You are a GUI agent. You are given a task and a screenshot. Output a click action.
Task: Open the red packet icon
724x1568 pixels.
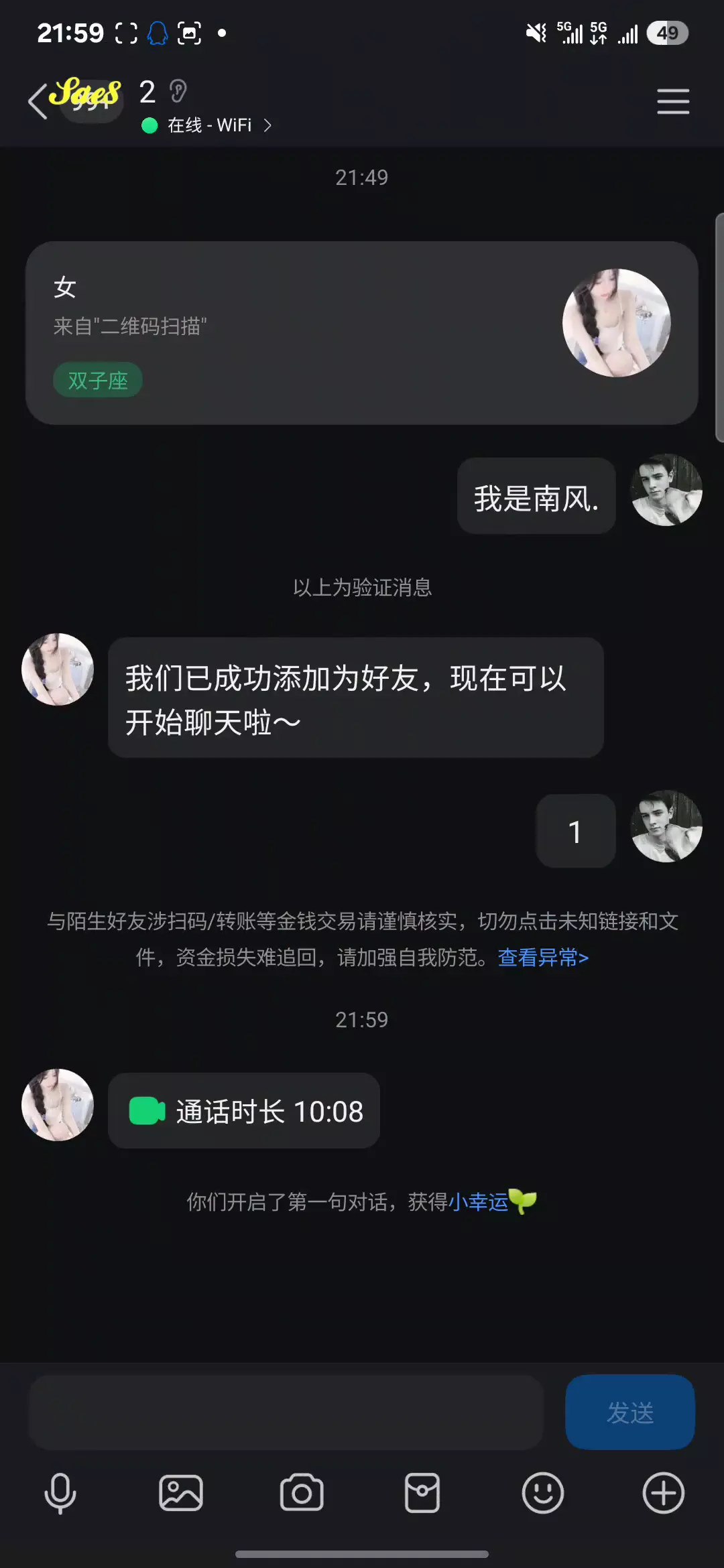422,1493
